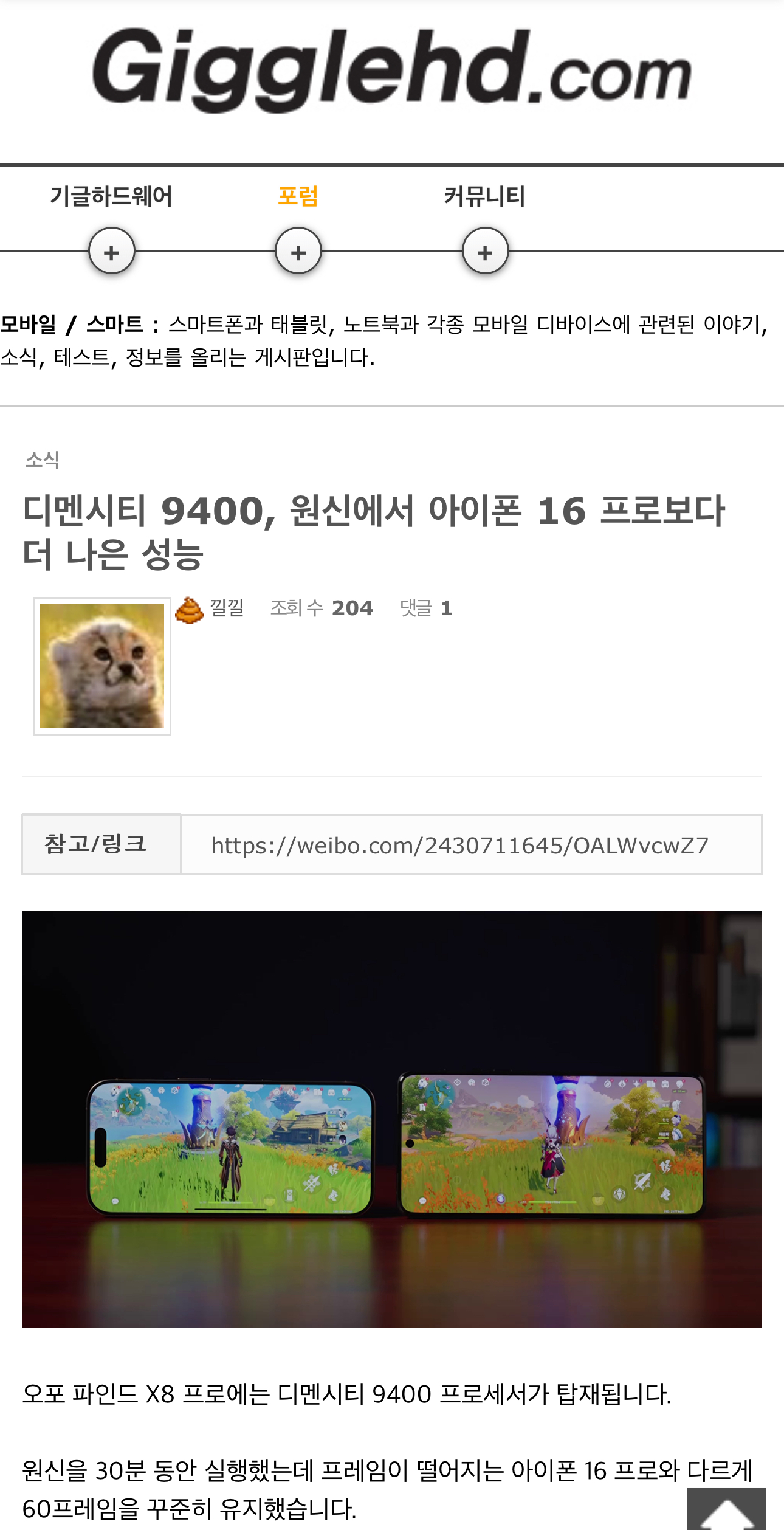Open the 커뮤니티 menu
Image resolution: width=784 pixels, height=1530 pixels.
tap(484, 196)
